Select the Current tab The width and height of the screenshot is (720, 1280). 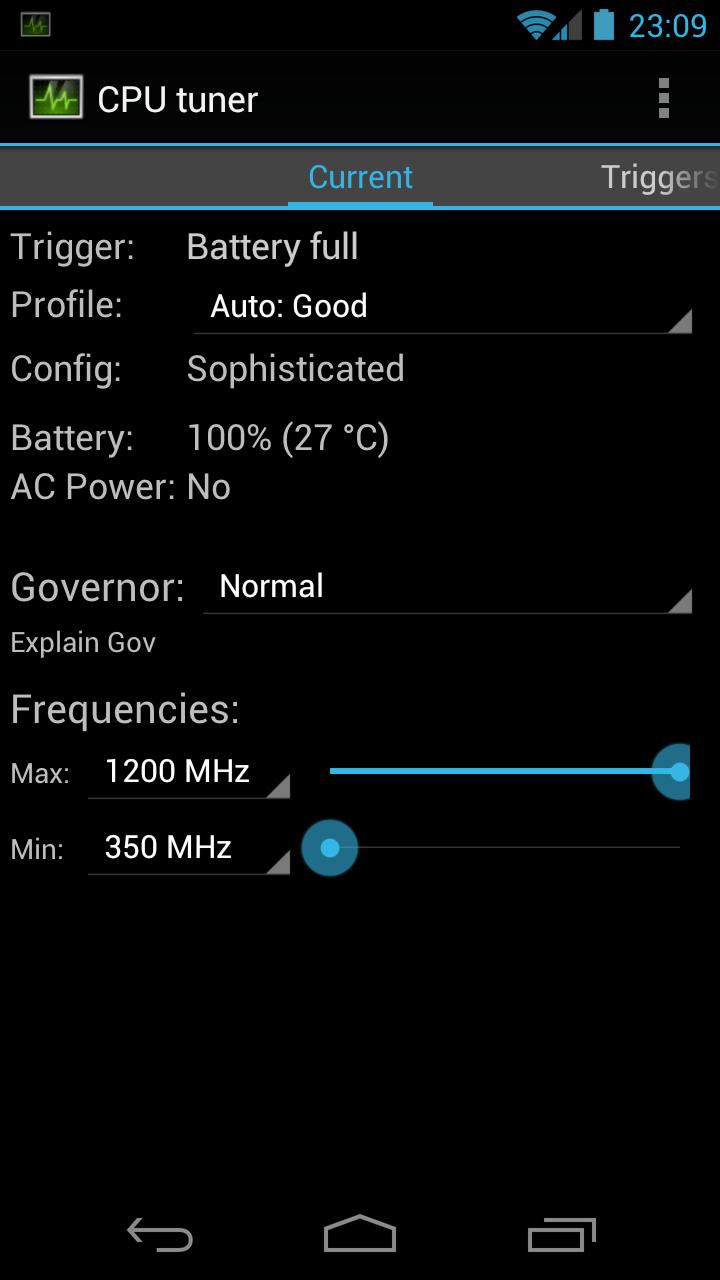360,177
